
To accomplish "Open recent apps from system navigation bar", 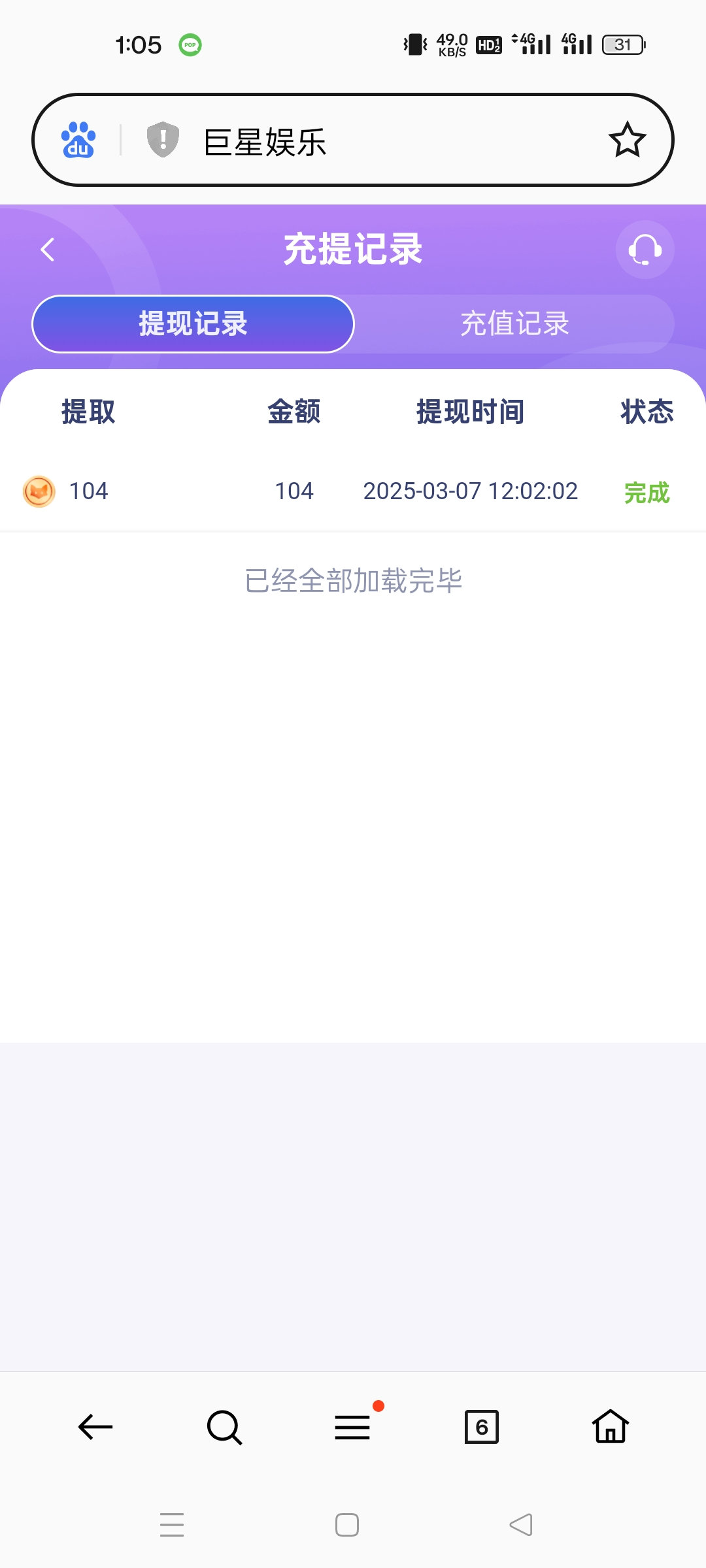I will tap(172, 1525).
